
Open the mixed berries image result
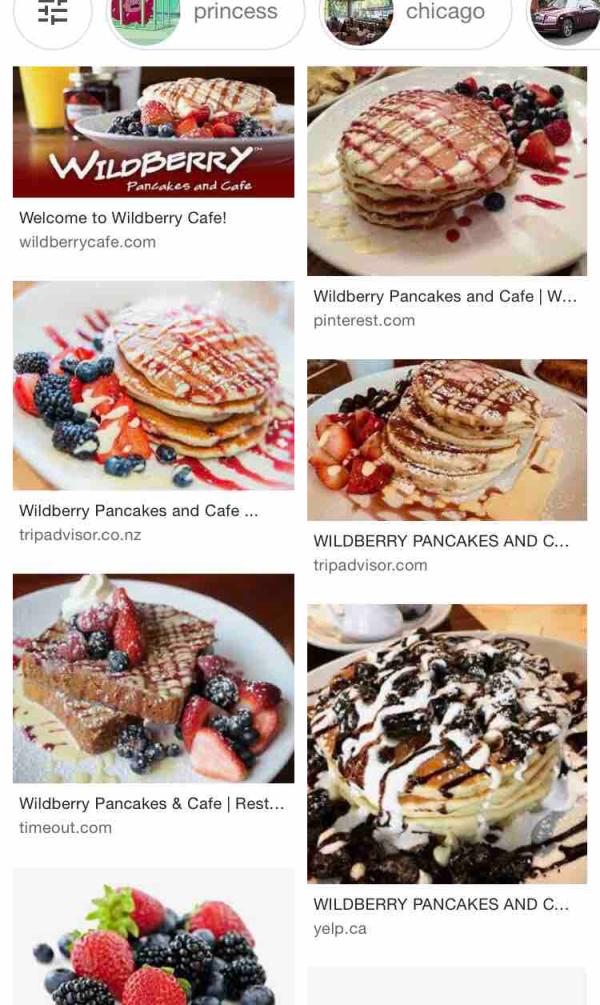pyautogui.click(x=153, y=940)
